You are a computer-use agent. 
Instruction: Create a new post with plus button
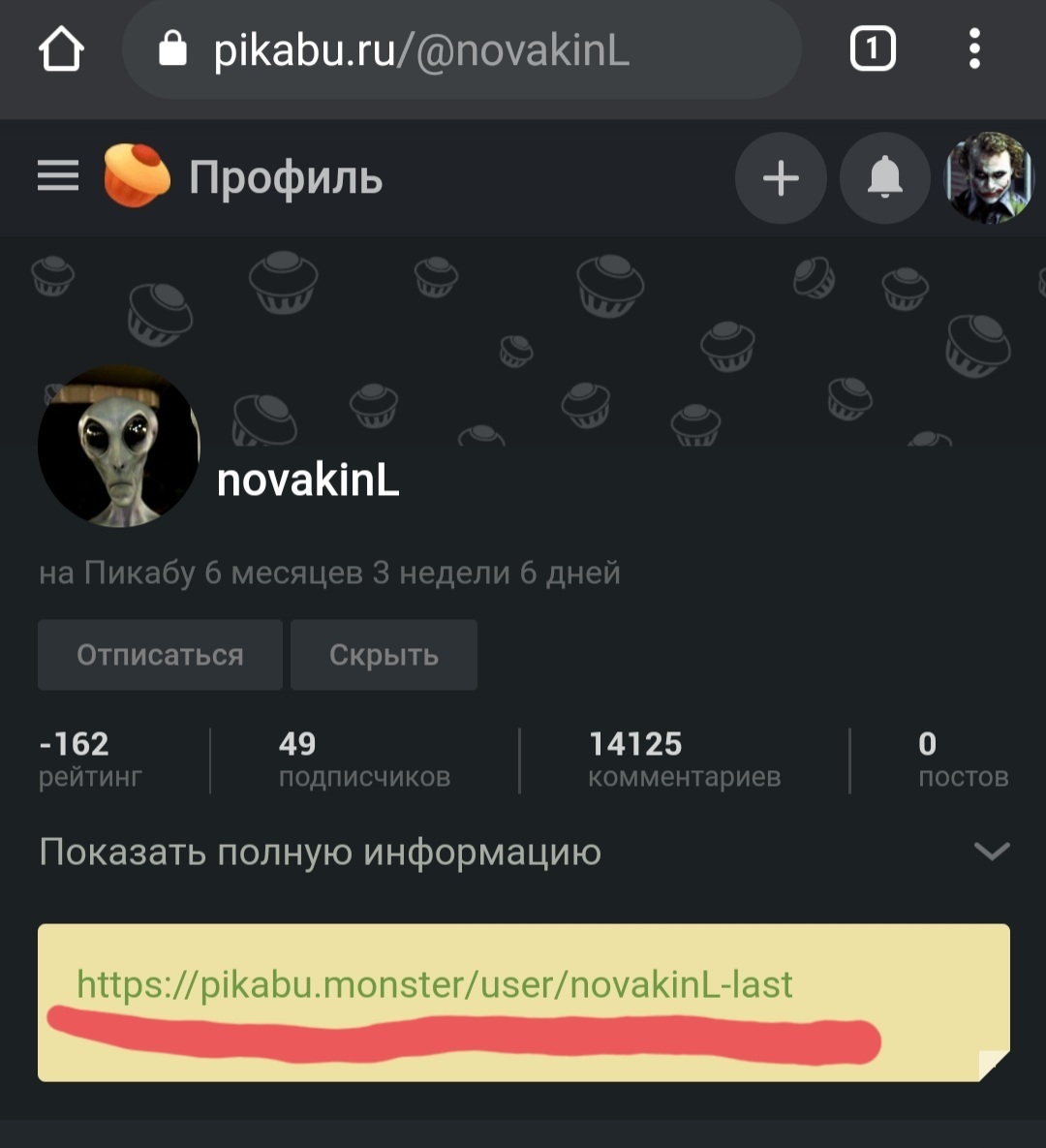click(x=781, y=178)
